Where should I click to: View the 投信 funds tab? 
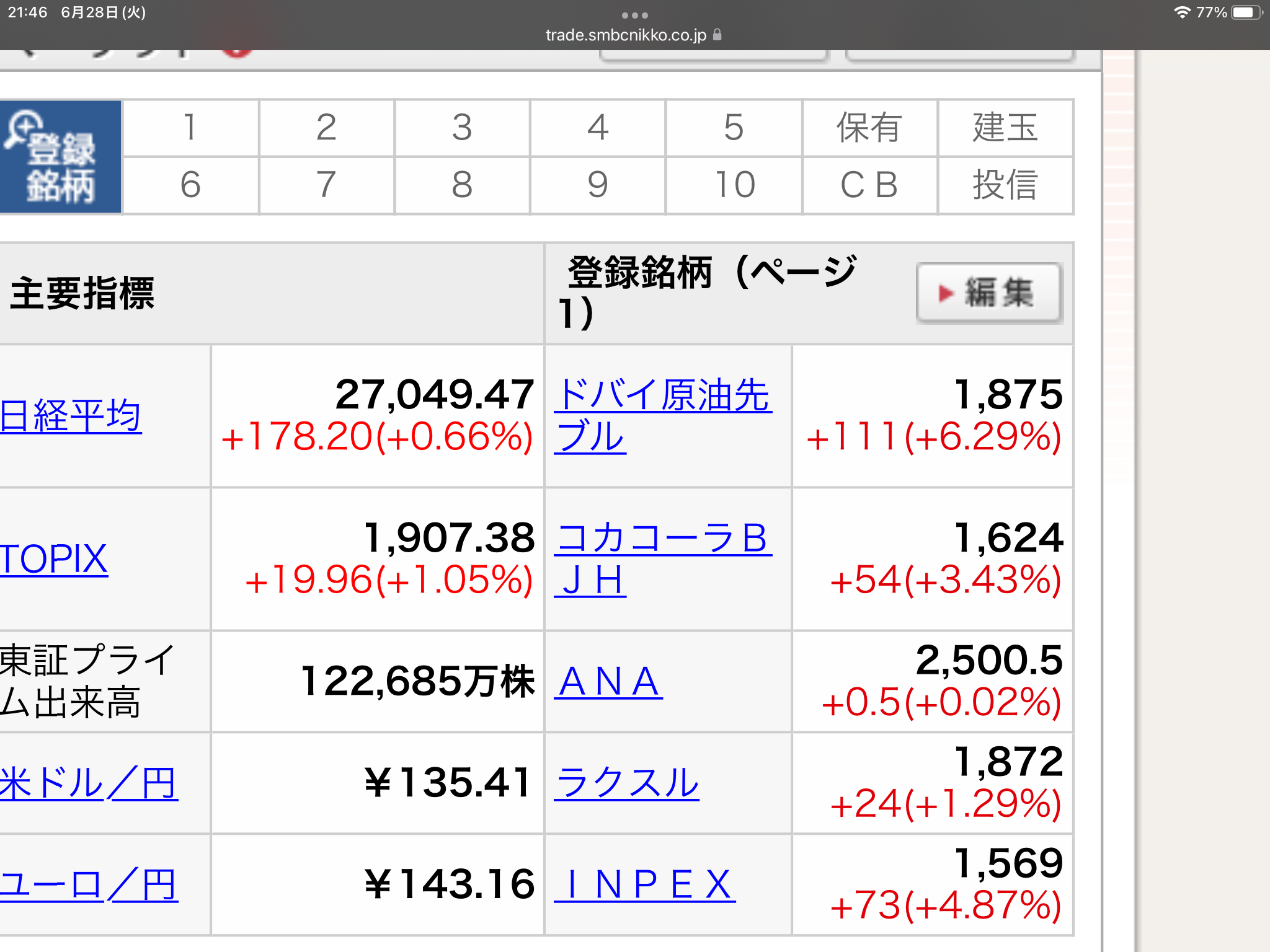[1005, 185]
